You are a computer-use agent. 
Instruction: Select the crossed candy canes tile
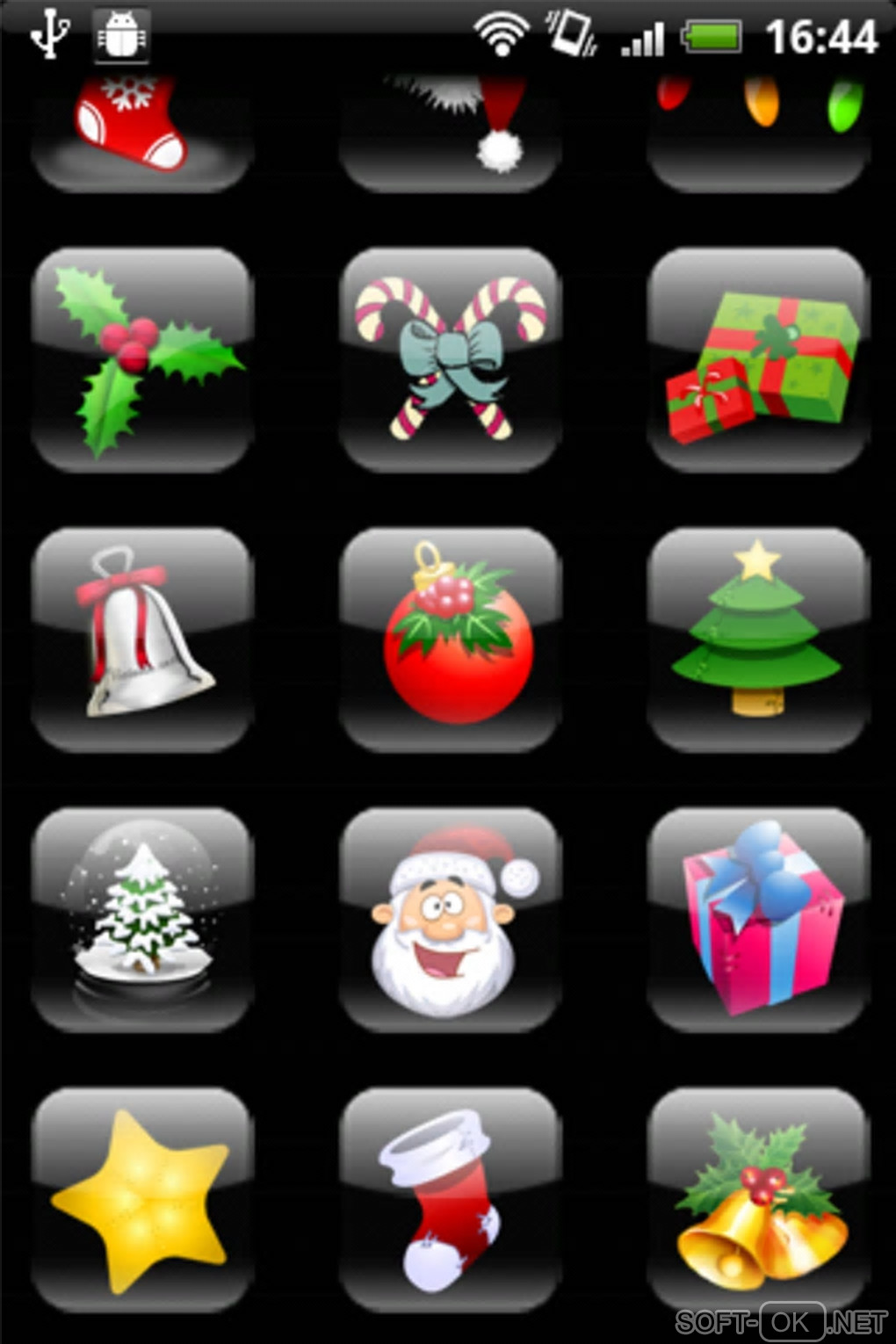450,359
